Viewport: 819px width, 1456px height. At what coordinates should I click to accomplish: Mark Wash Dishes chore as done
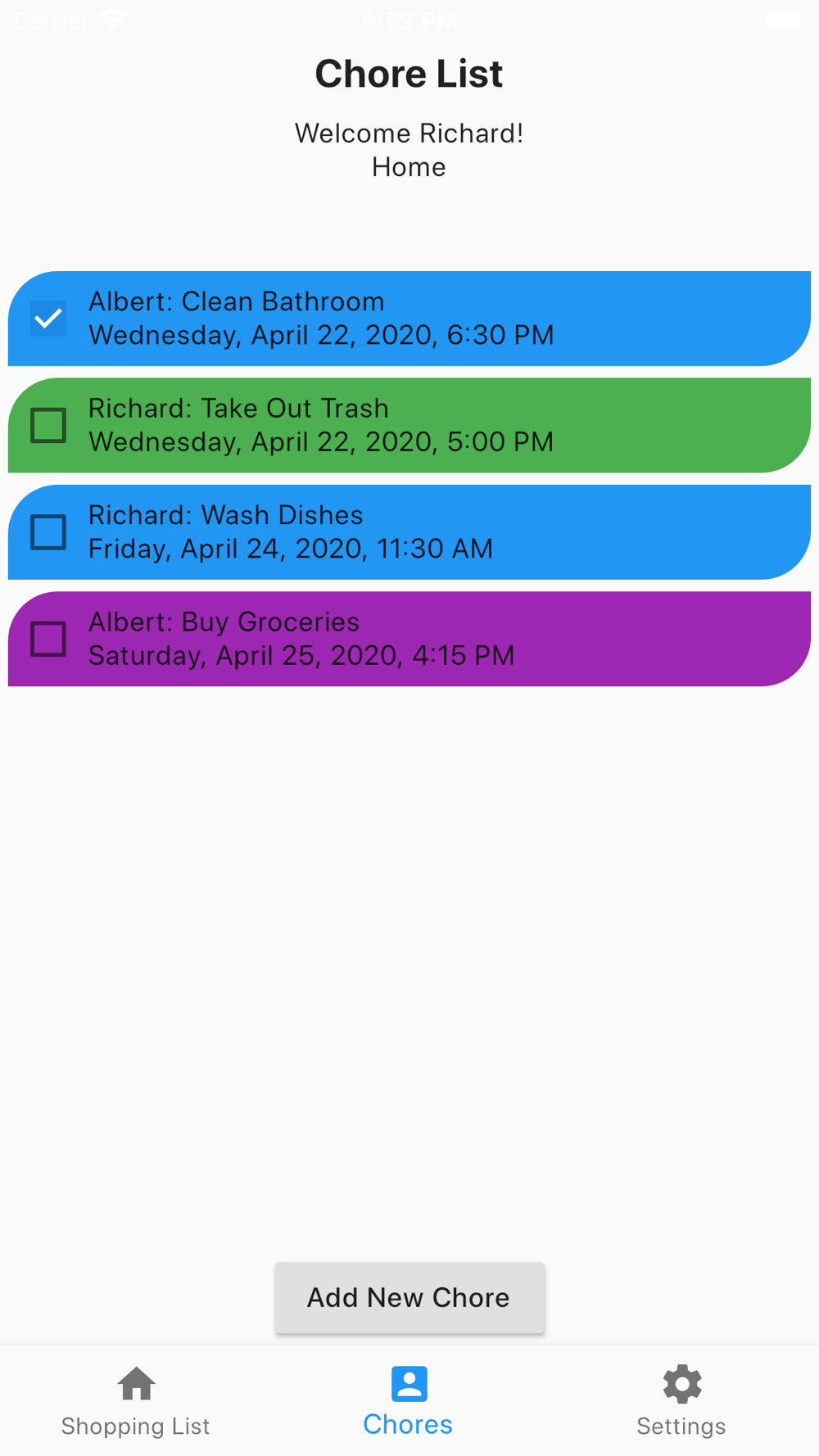pos(48,532)
